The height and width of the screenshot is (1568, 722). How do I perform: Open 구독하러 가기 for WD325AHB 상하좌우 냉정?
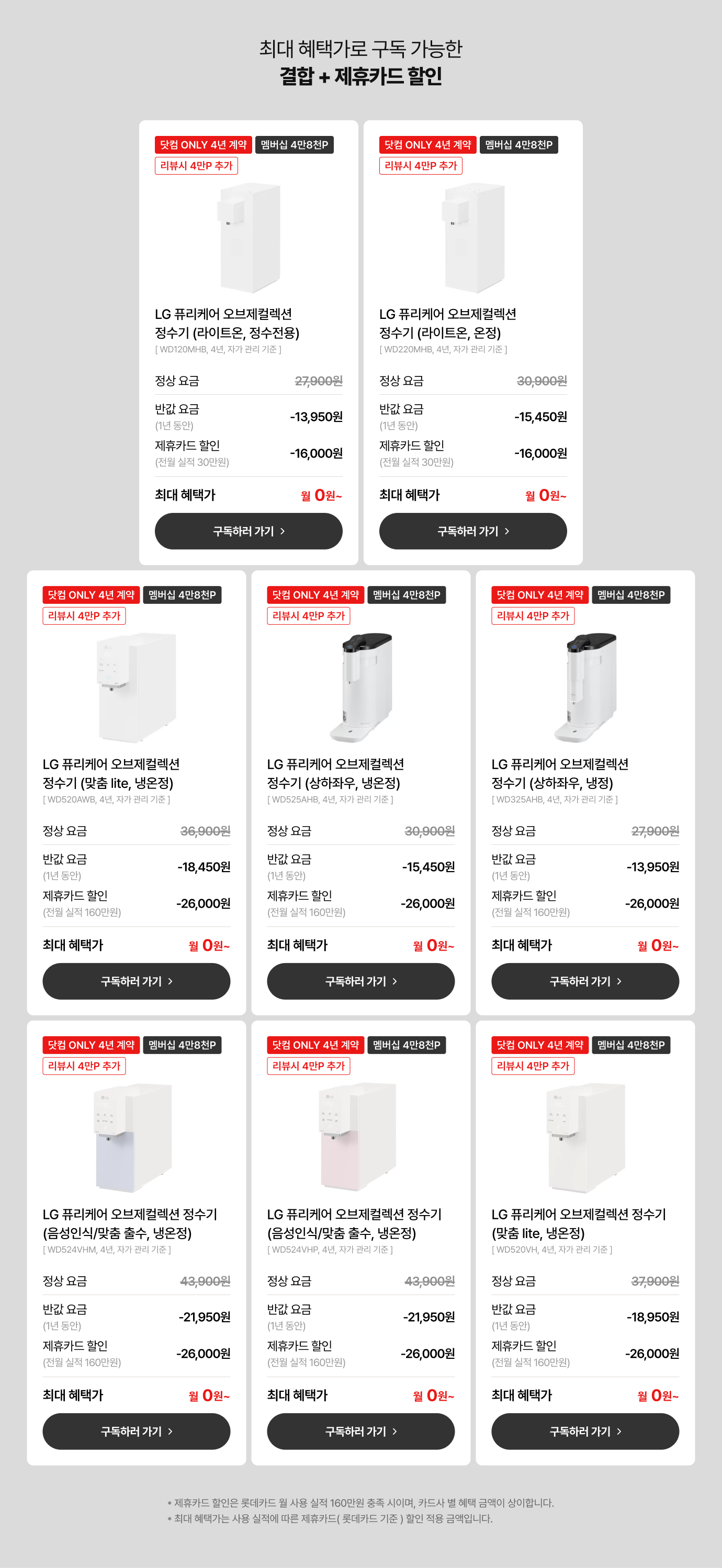pos(585,981)
